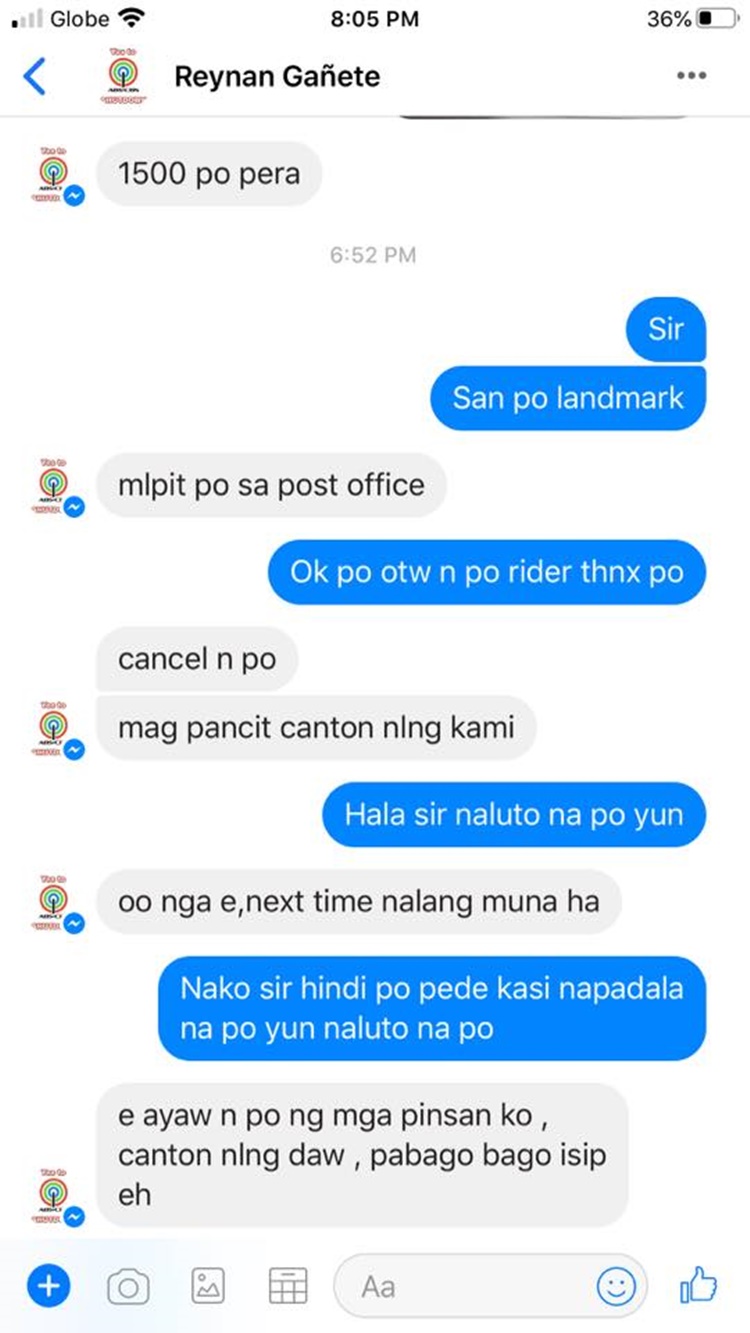The image size is (750, 1333).
Task: Open Reynan Gañete's profile from header
Action: click(x=277, y=76)
